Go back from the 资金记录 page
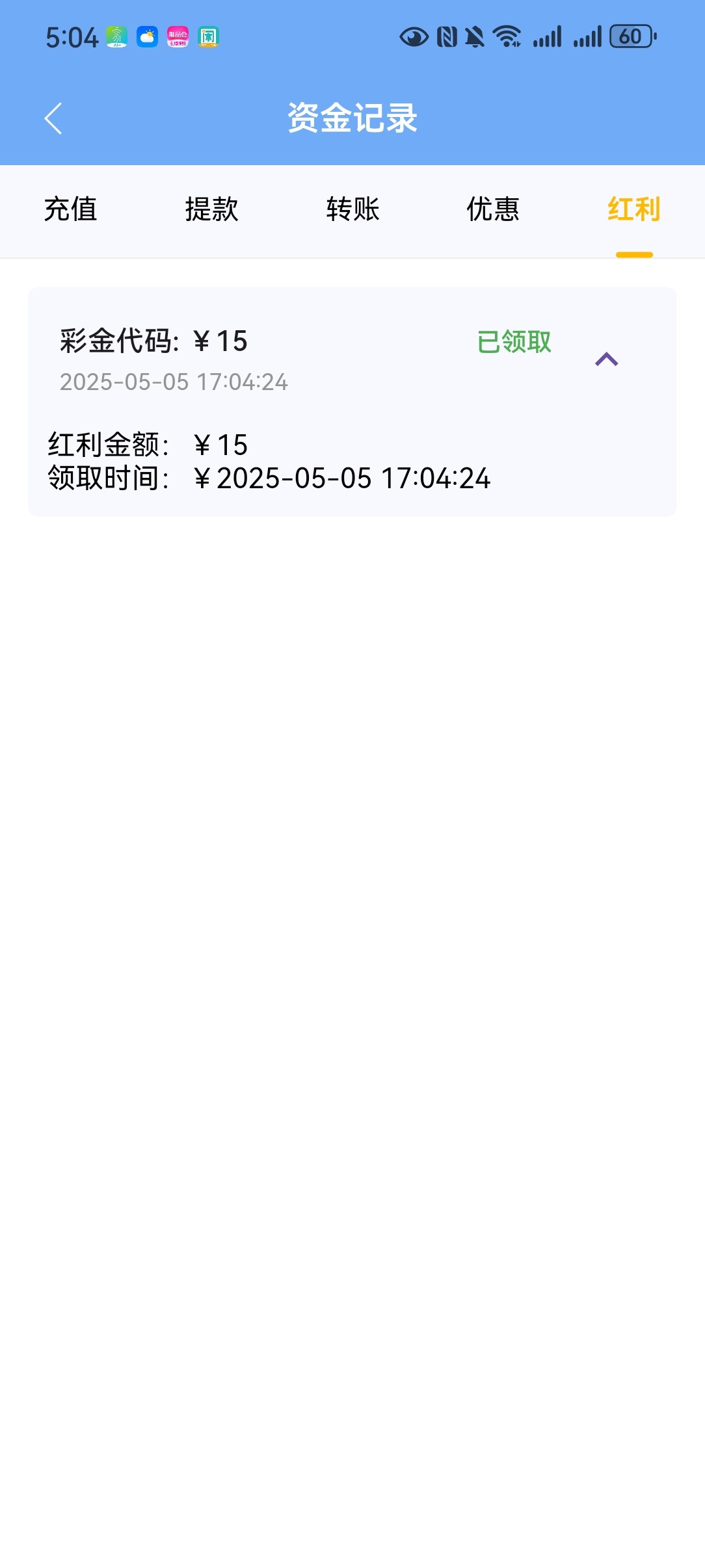The height and width of the screenshot is (1568, 705). click(x=53, y=118)
